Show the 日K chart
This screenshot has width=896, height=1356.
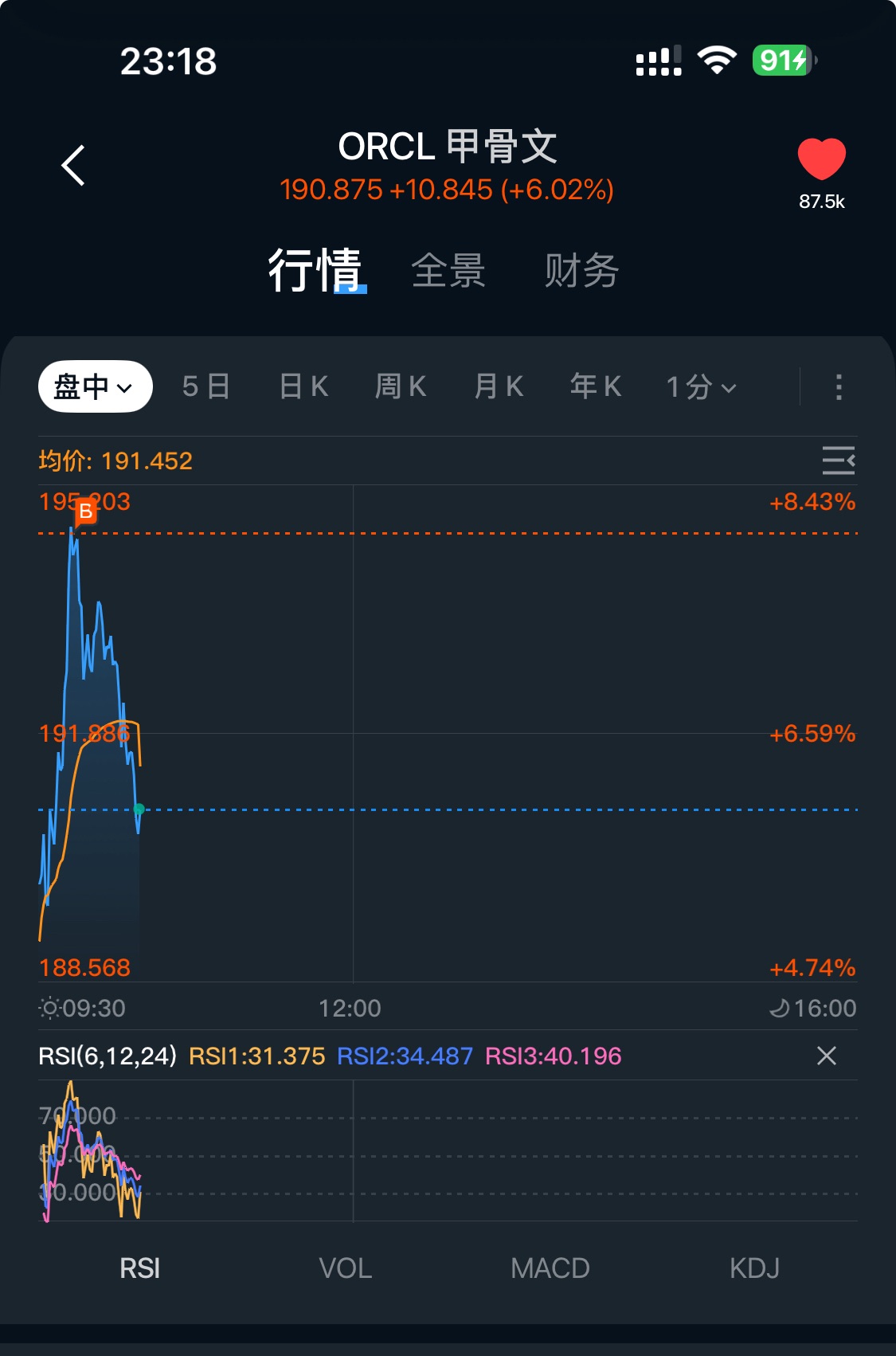(303, 386)
